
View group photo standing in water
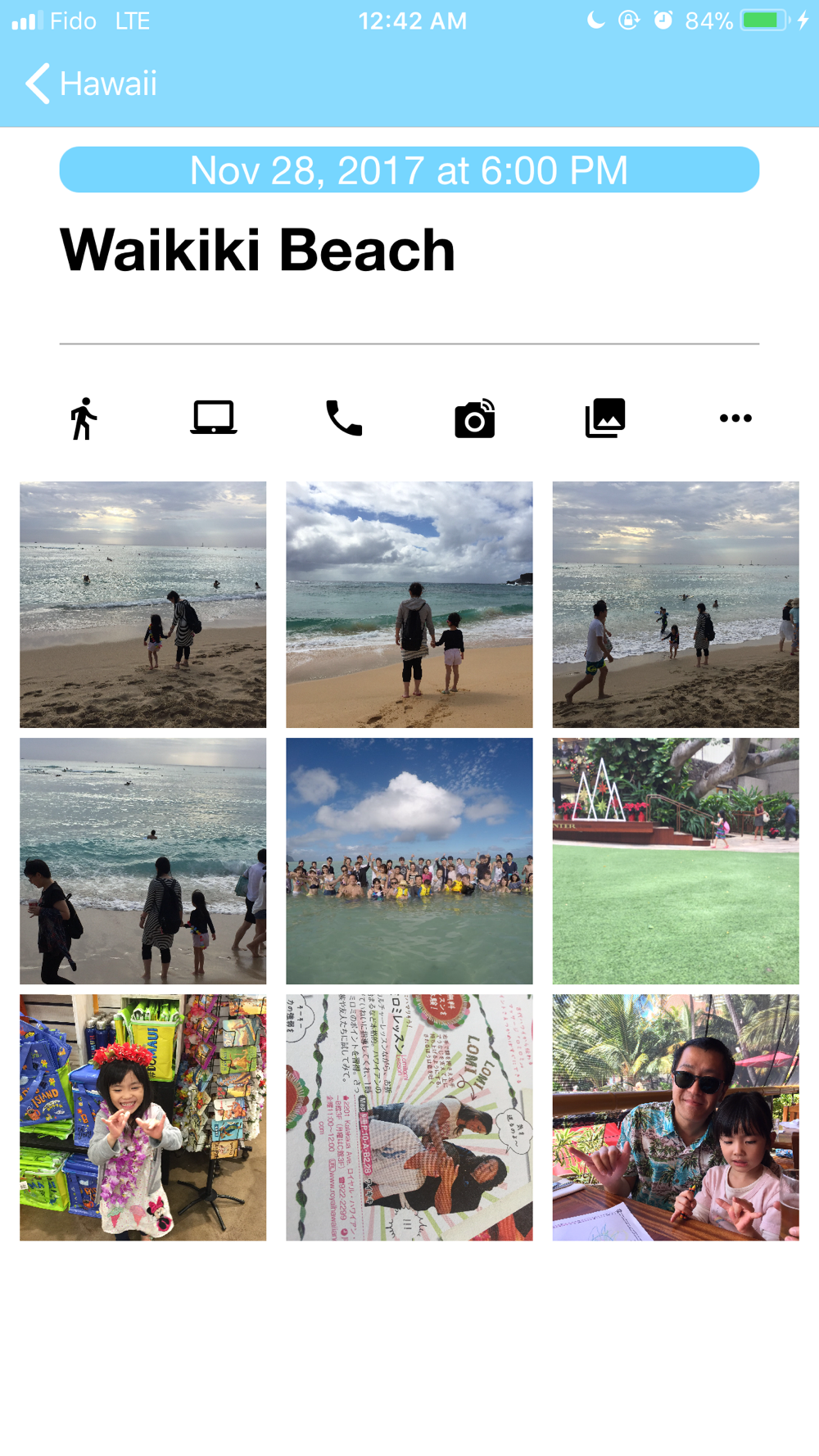pos(409,861)
